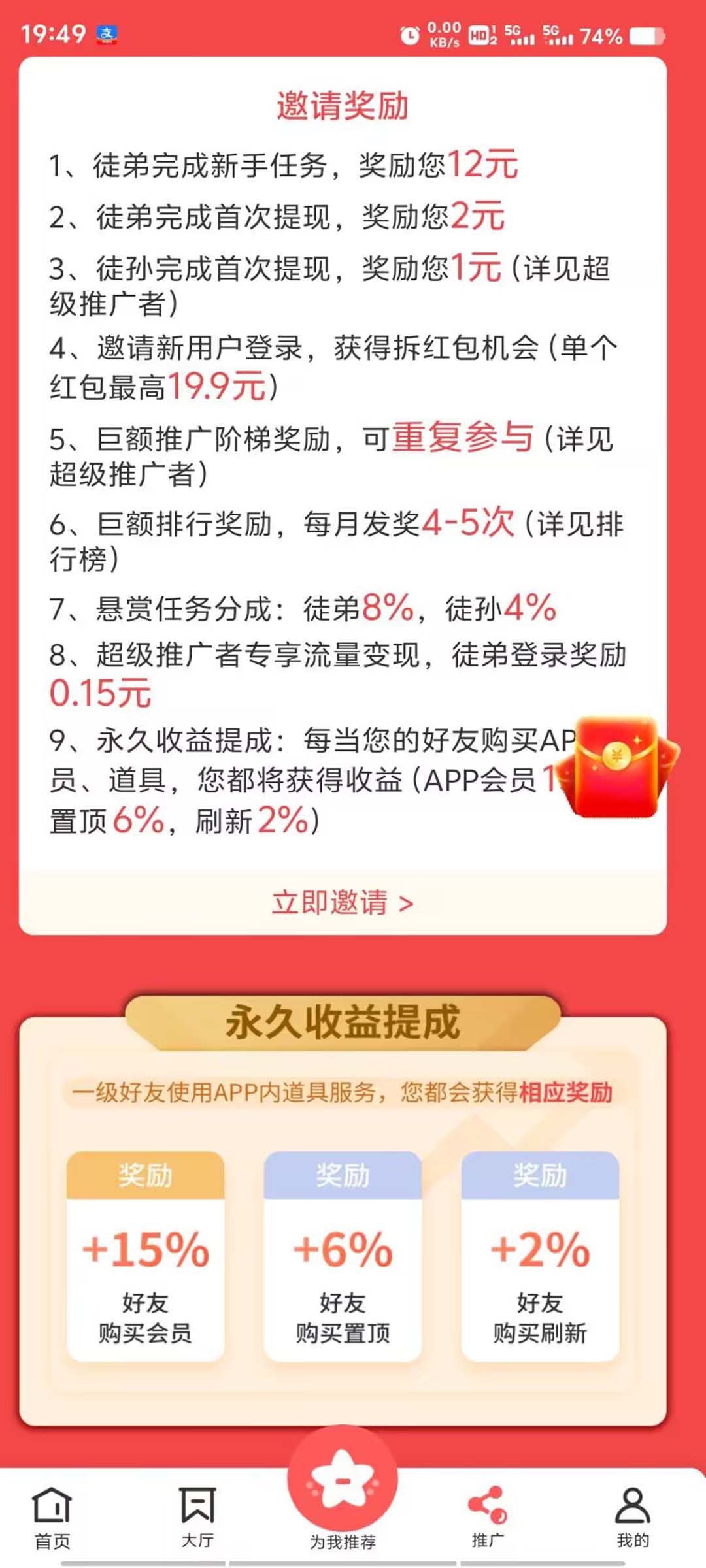Select the 推广 promotion tab
Image resolution: width=706 pixels, height=1568 pixels.
488,1518
